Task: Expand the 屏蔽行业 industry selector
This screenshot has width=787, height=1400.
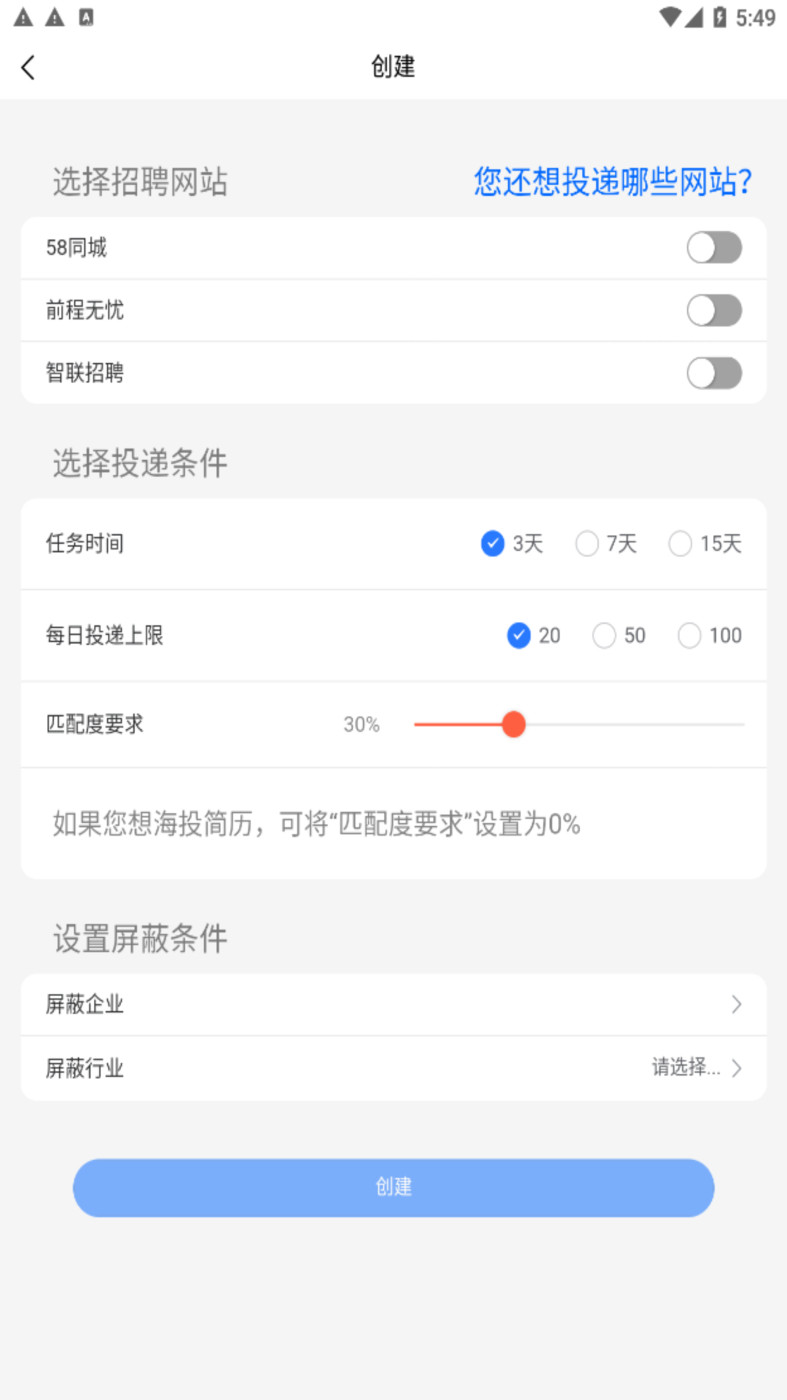Action: pos(393,1068)
